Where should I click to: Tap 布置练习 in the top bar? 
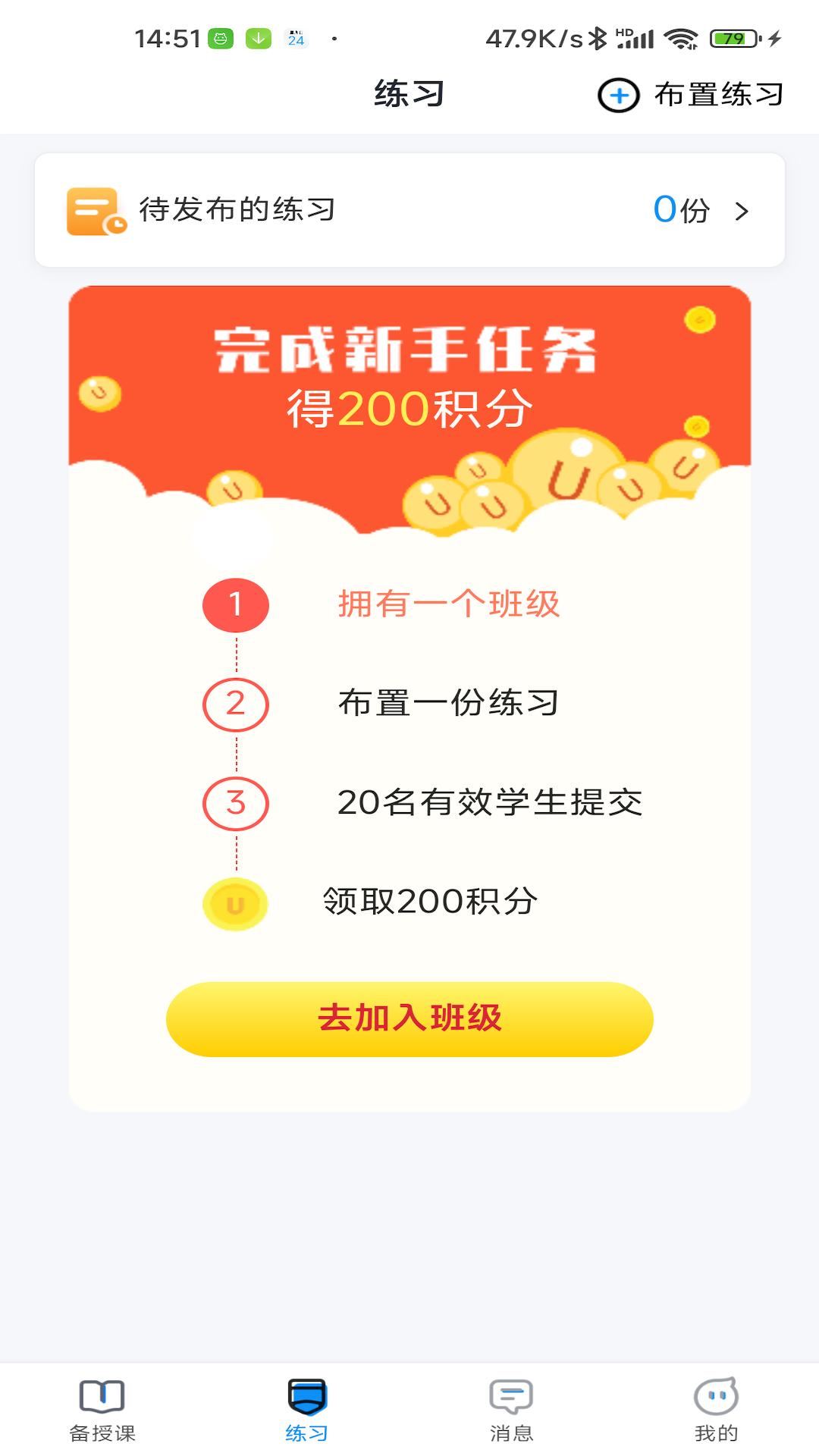click(x=719, y=96)
